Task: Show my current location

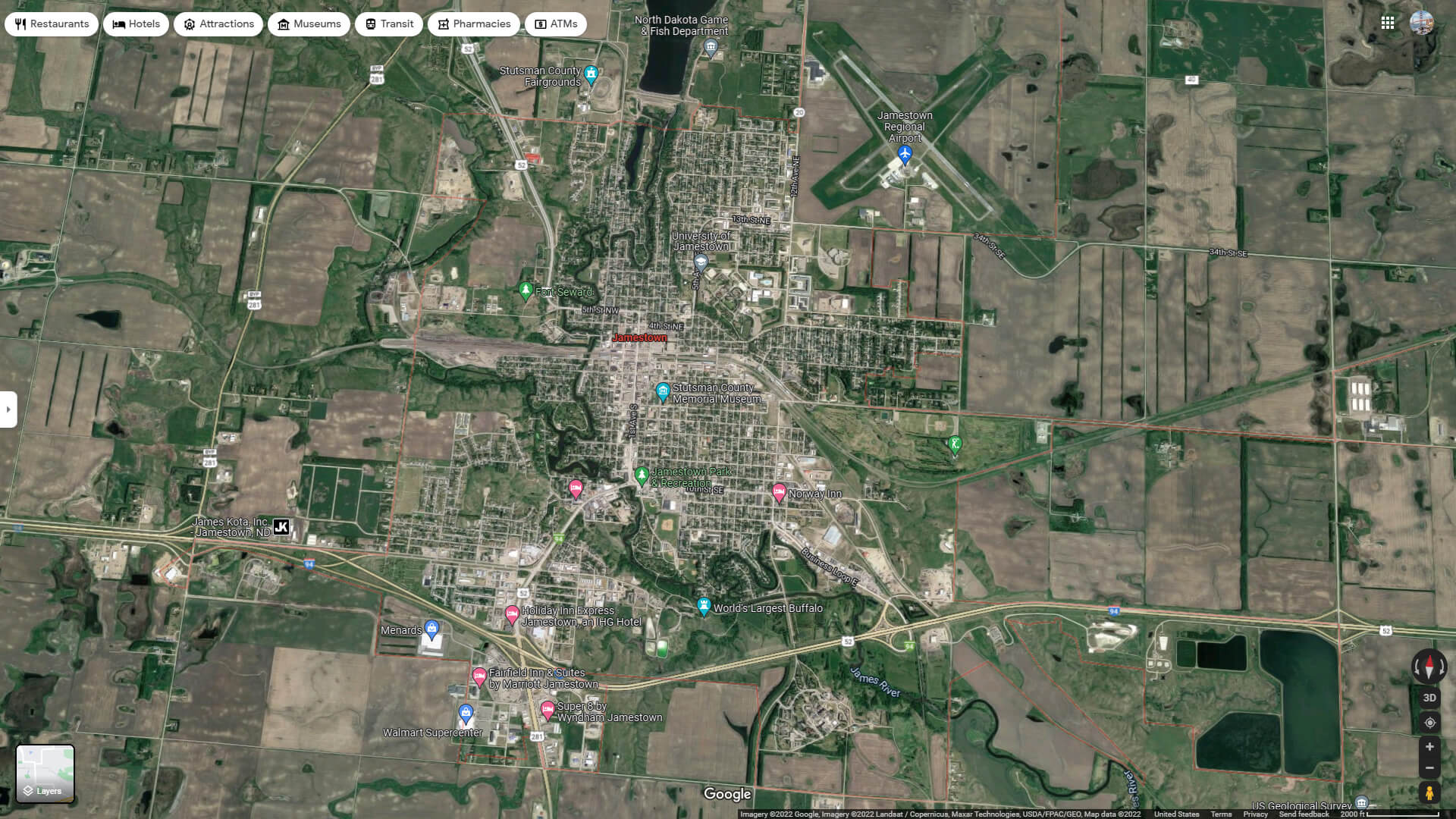Action: (1429, 723)
